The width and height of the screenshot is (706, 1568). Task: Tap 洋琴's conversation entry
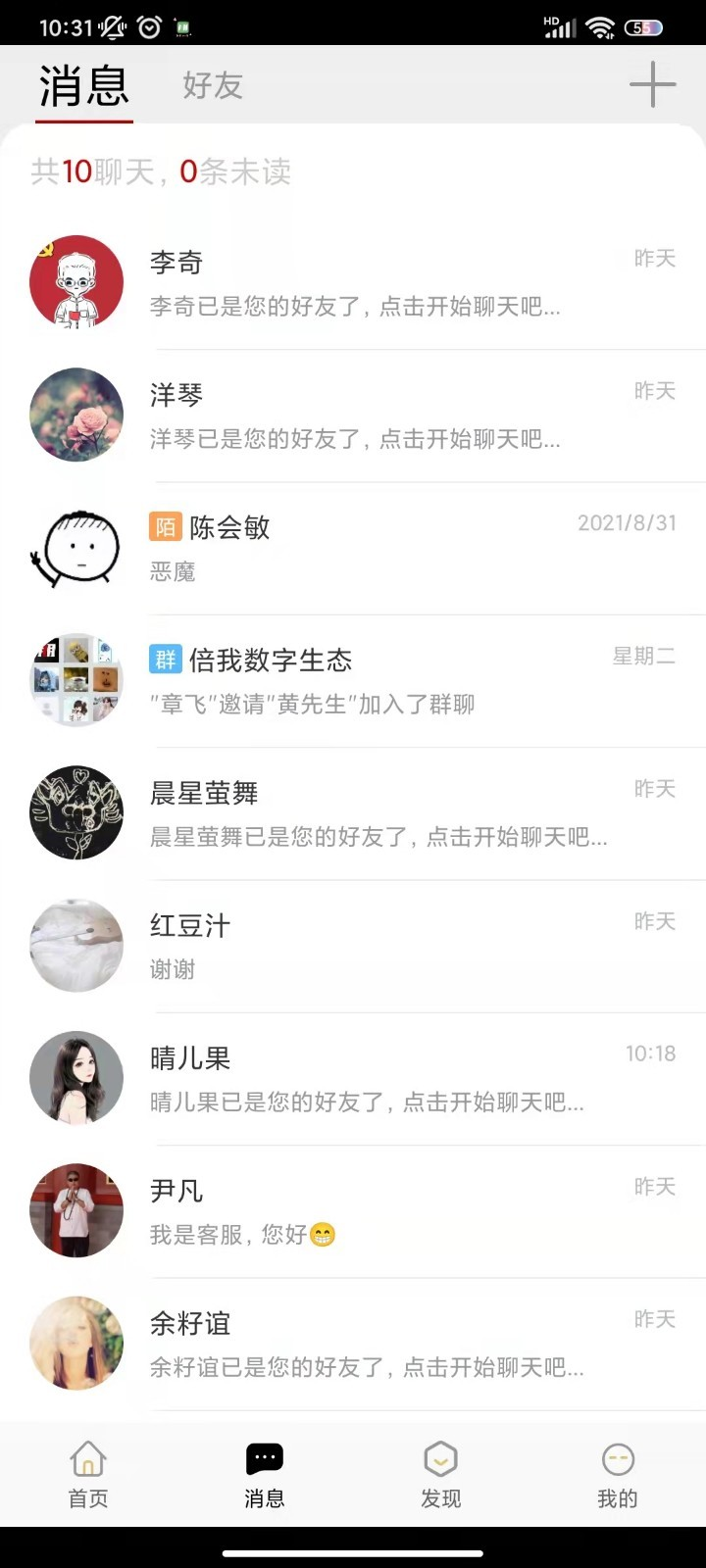[392, 416]
